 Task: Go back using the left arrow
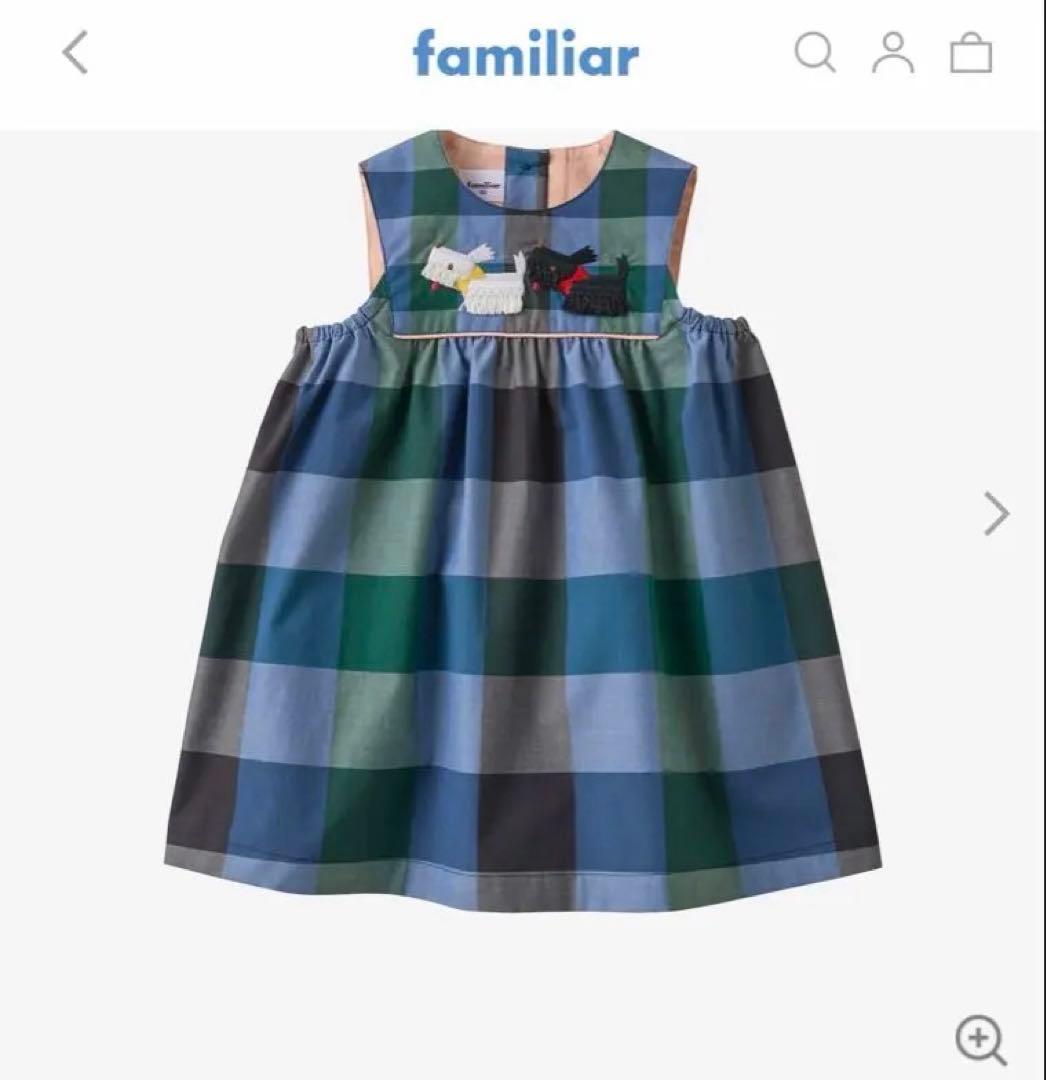click(x=75, y=53)
